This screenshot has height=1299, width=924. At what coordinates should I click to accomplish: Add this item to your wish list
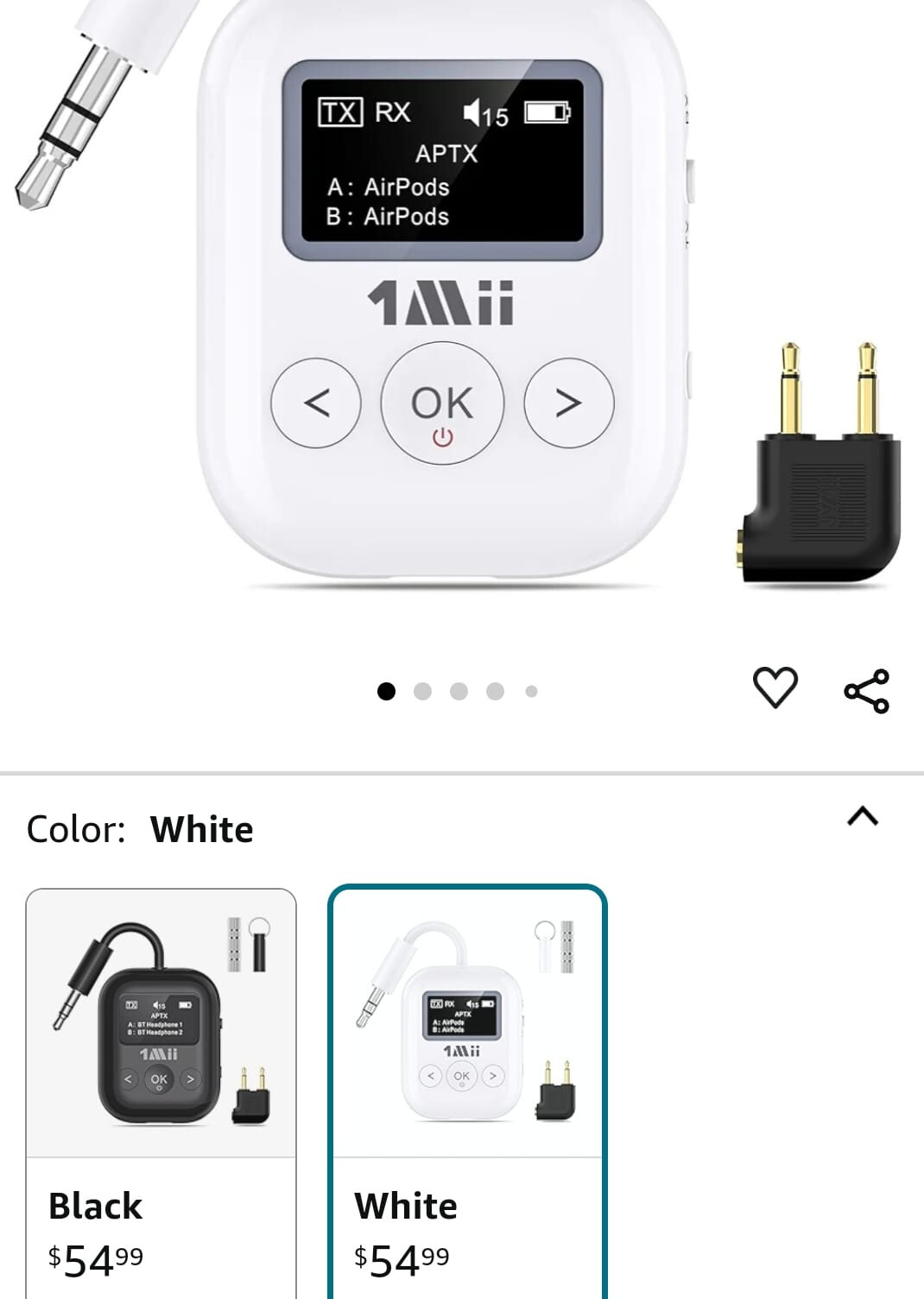(775, 688)
